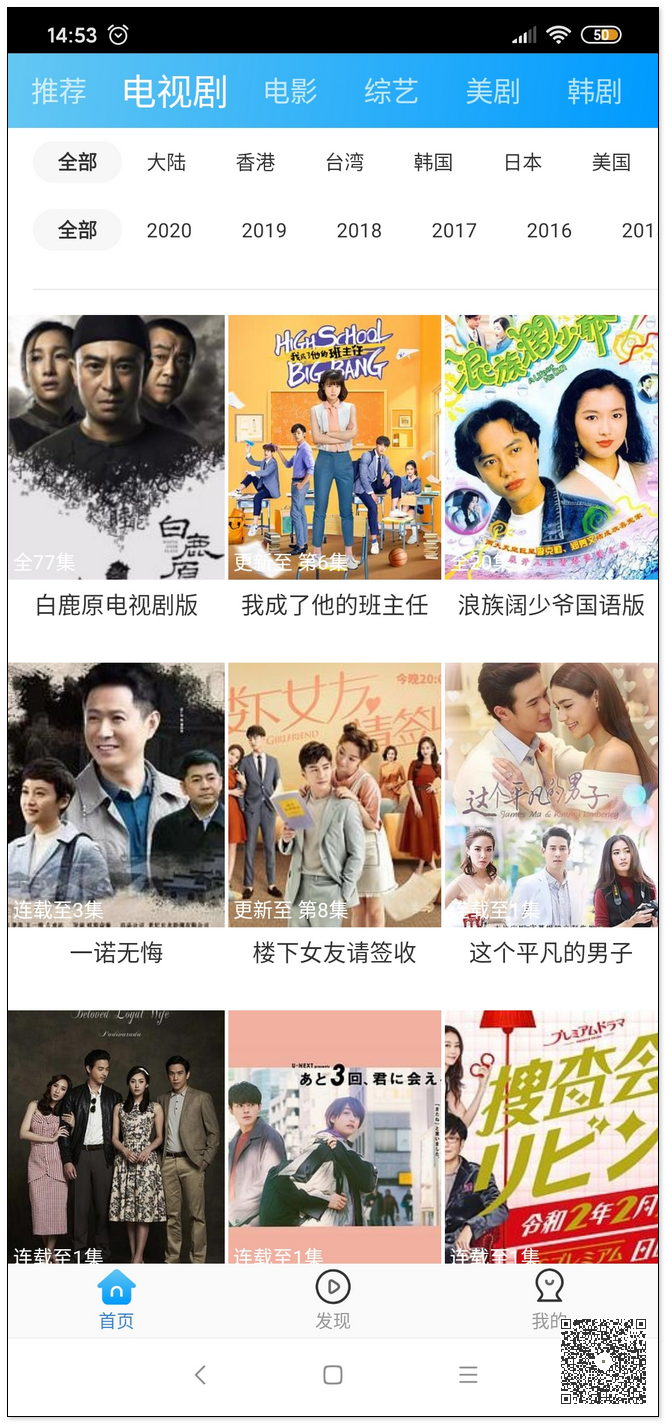Choose the 日本 region filter
The height and width of the screenshot is (1424, 666).
[522, 162]
